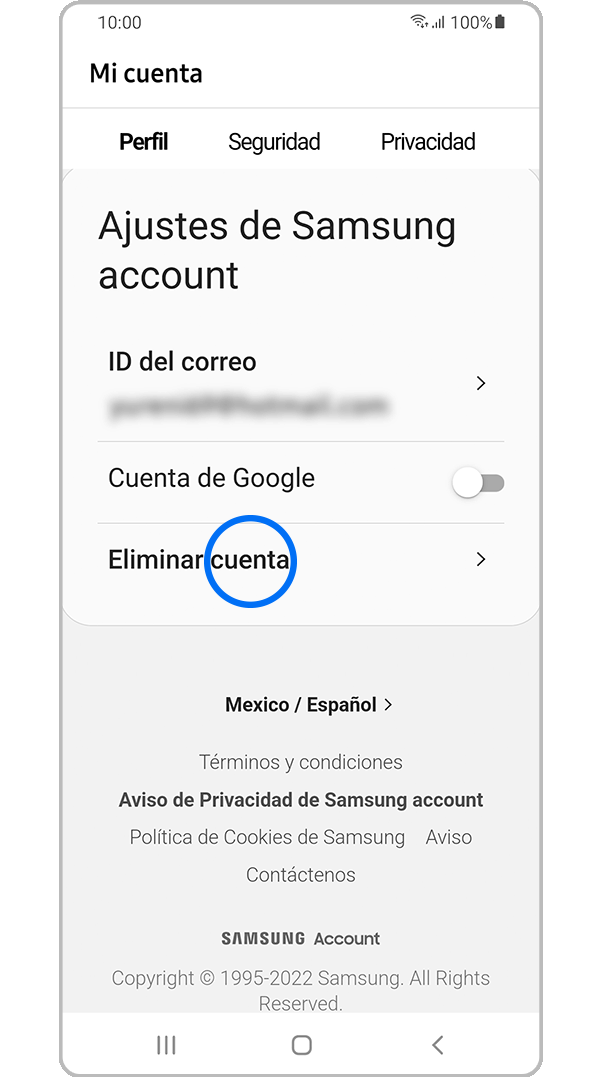
Task: Switch to the Privacidad tab
Action: pyautogui.click(x=427, y=142)
